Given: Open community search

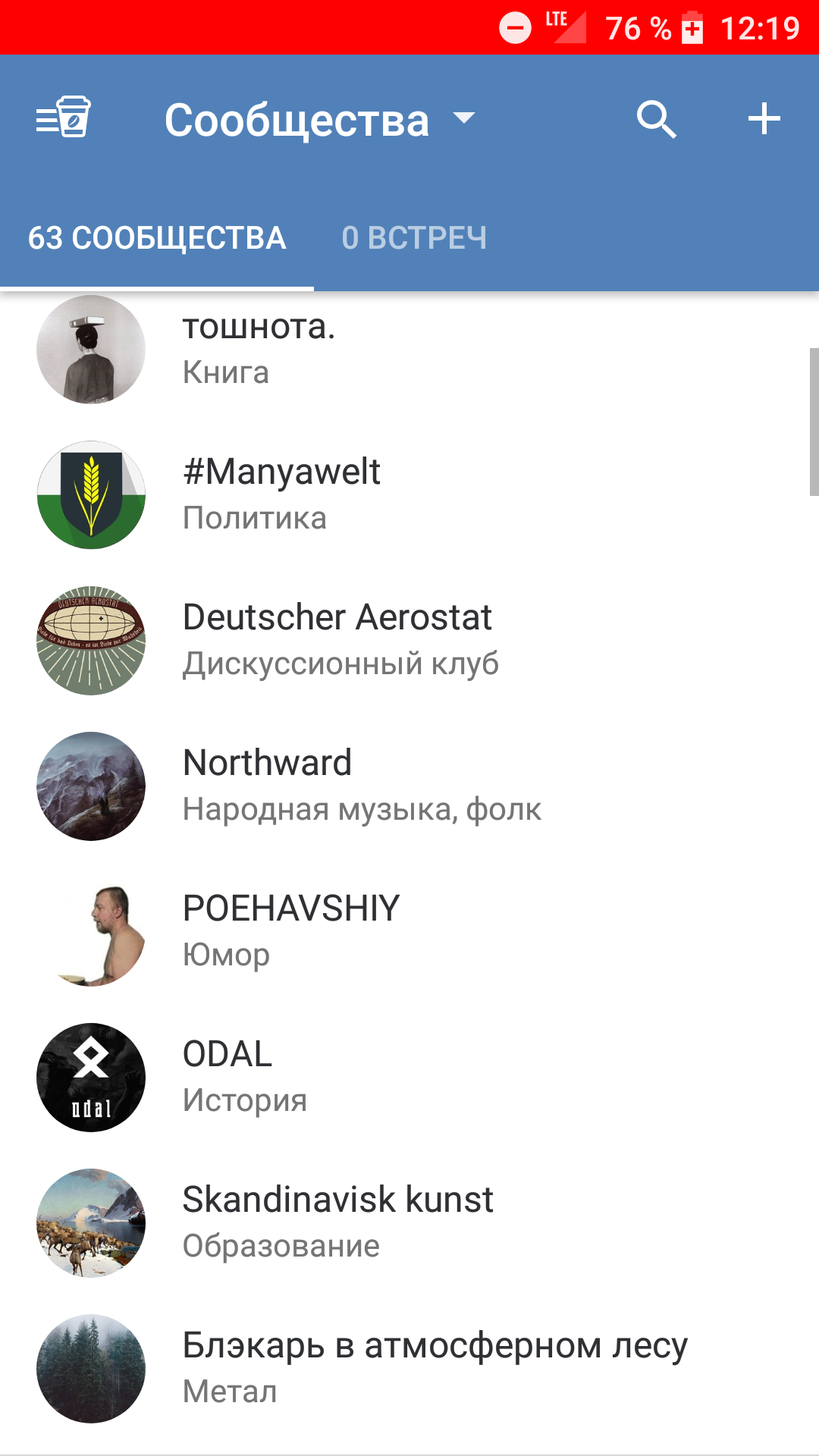Looking at the screenshot, I should 656,119.
